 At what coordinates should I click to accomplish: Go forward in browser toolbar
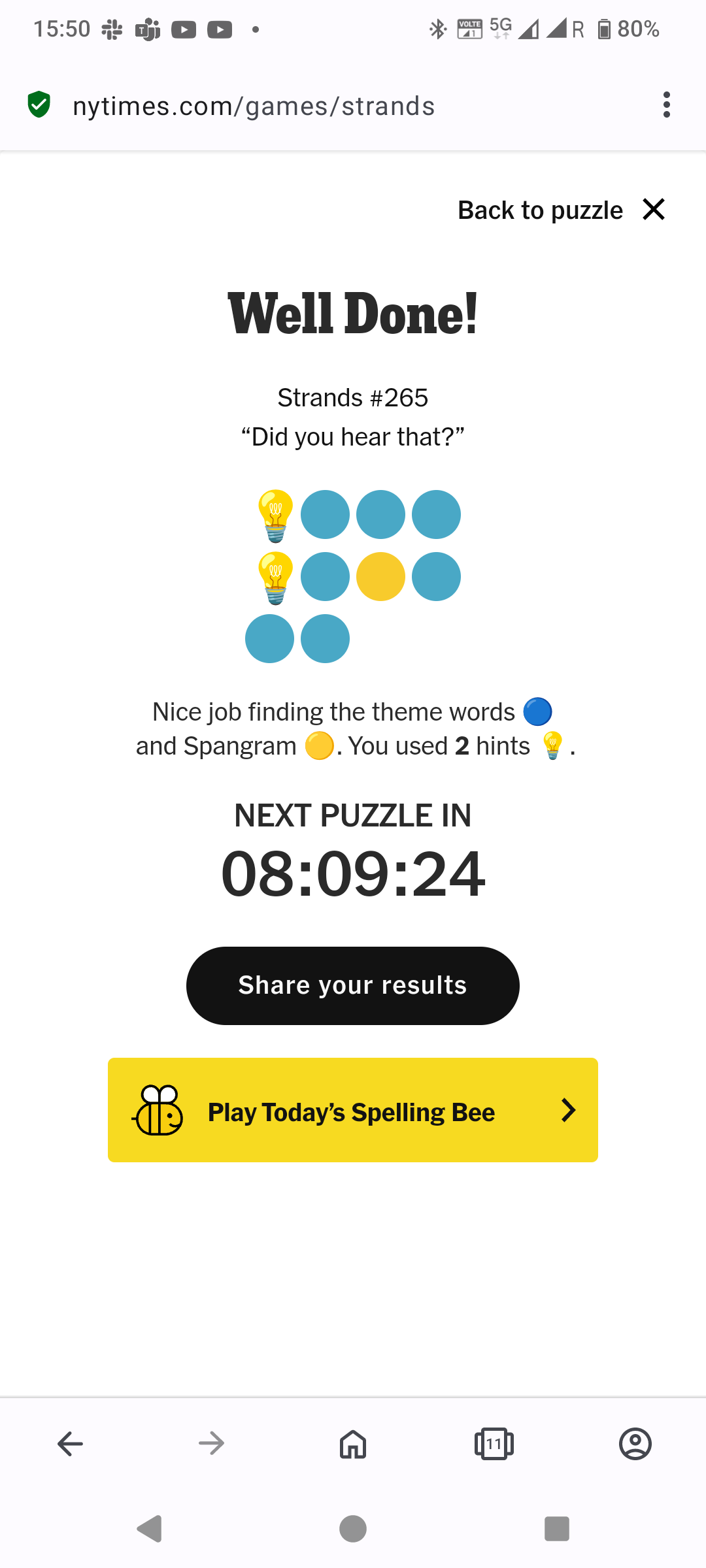[x=212, y=1444]
